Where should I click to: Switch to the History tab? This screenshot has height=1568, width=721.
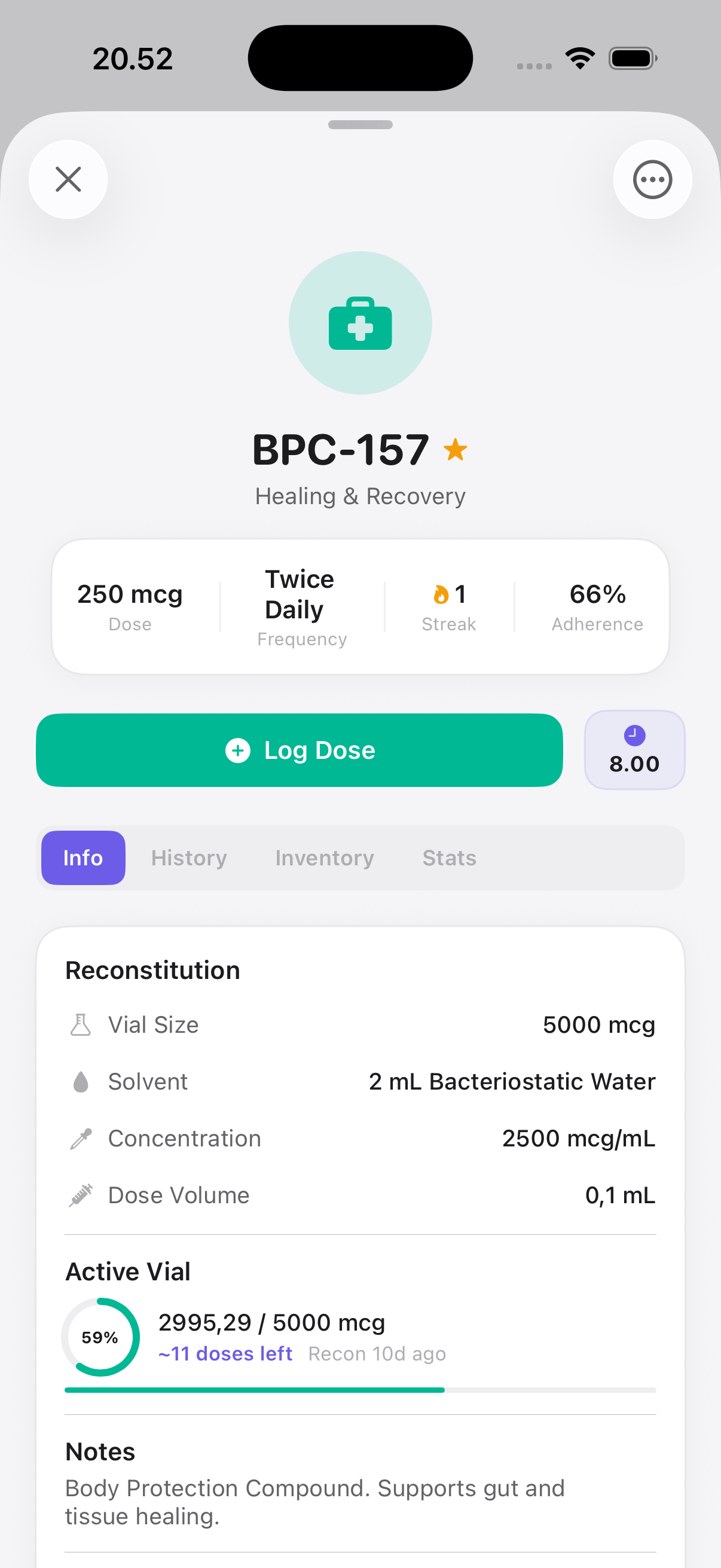188,858
